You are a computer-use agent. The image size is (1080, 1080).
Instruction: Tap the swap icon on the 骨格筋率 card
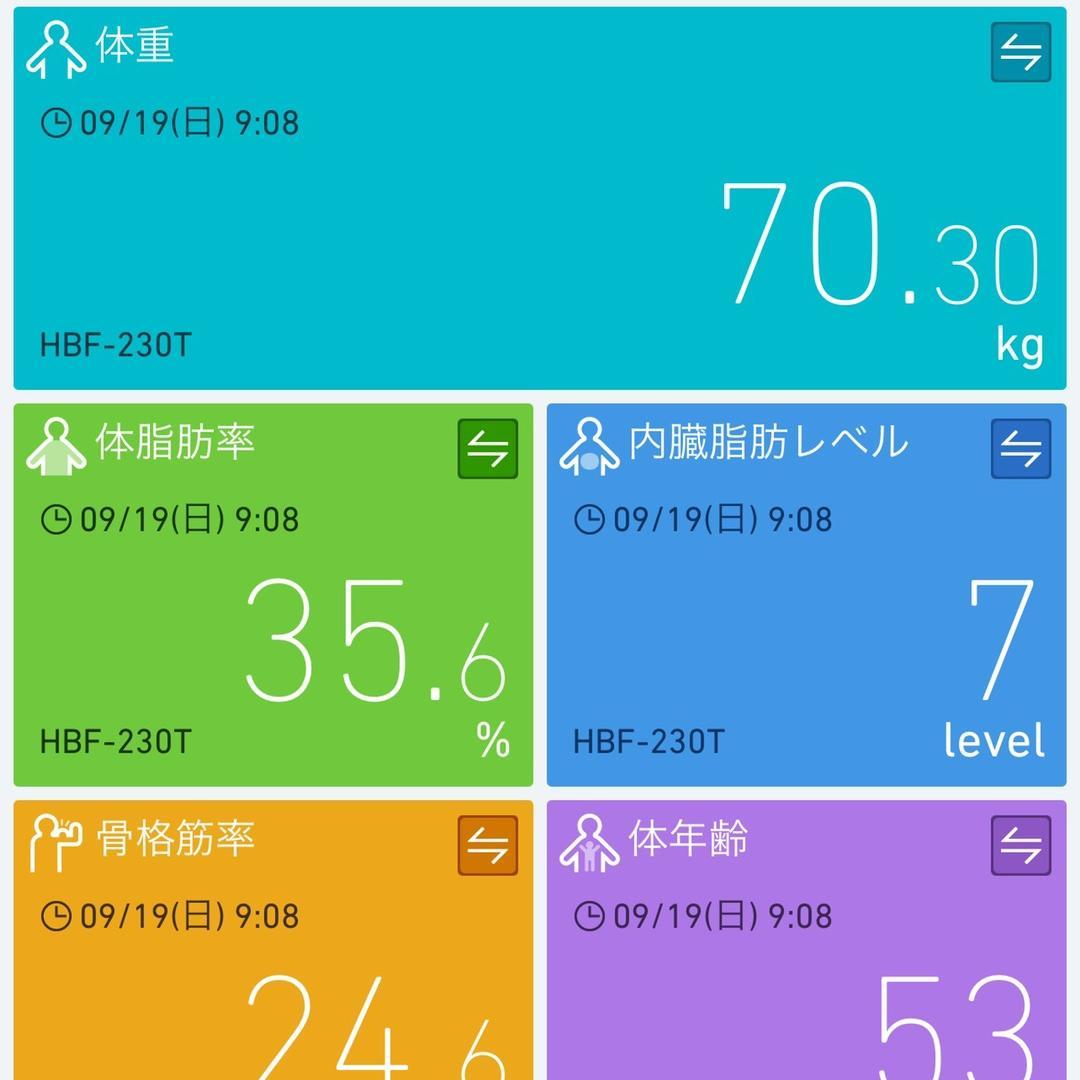pos(488,846)
